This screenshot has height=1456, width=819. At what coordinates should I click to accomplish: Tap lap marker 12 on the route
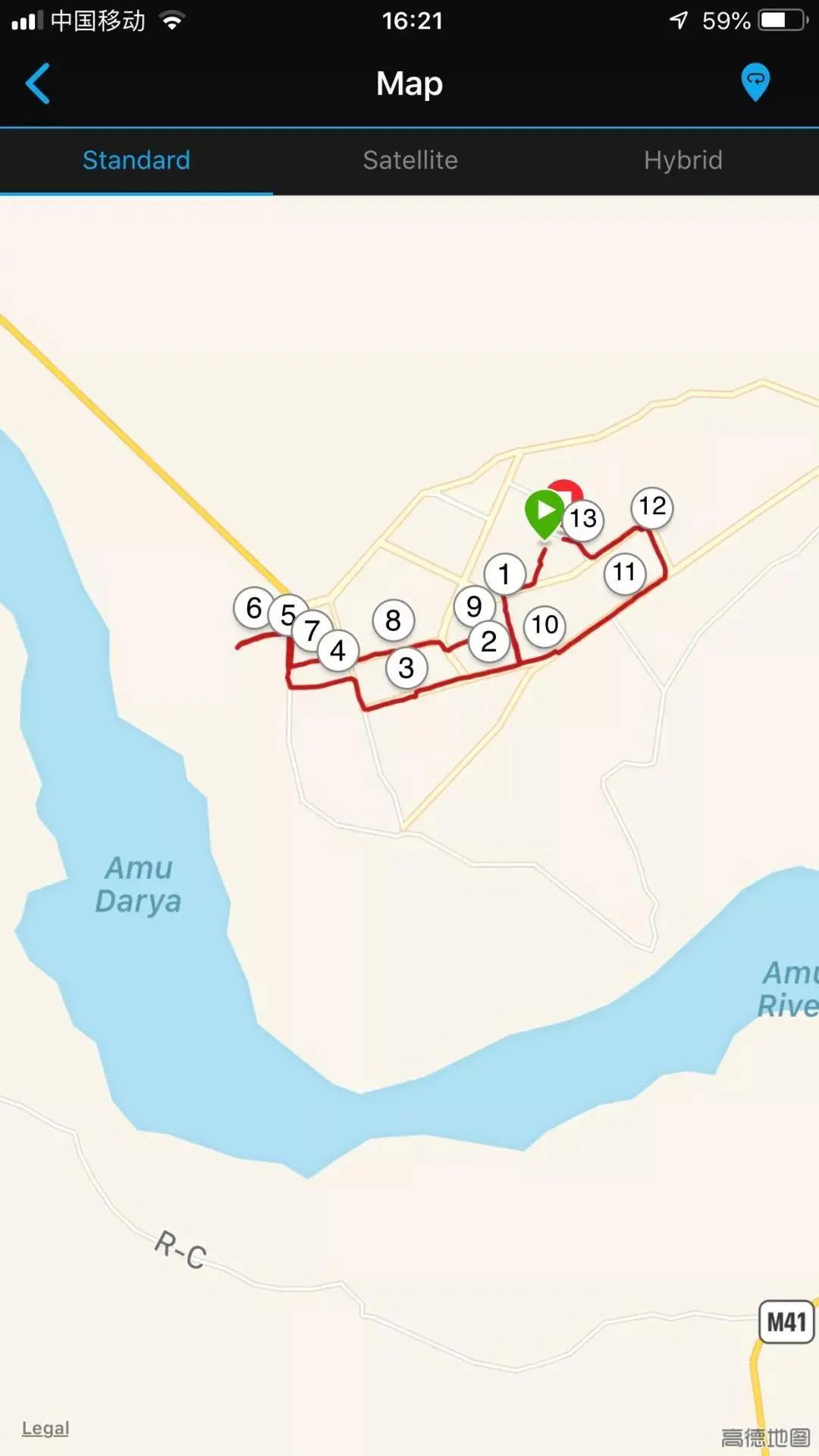coord(652,507)
